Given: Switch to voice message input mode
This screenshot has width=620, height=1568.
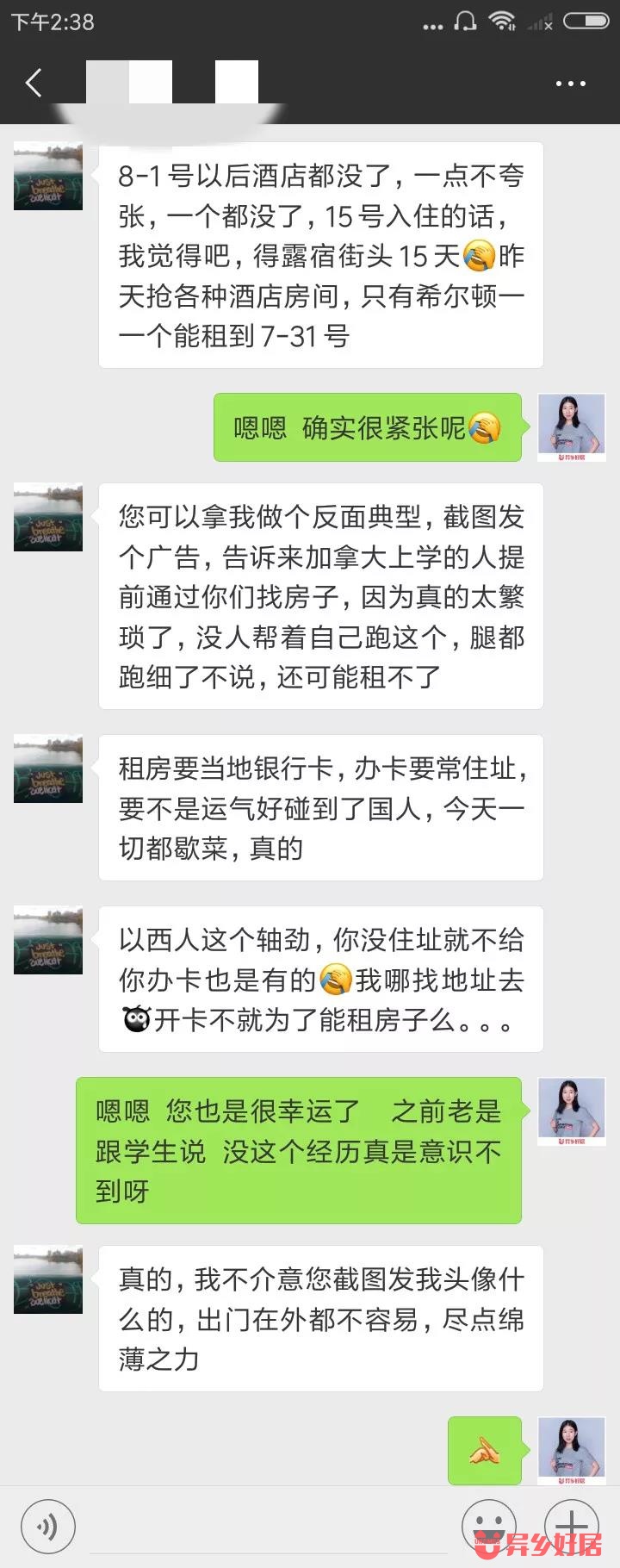Looking at the screenshot, I should pyautogui.click(x=47, y=1525).
